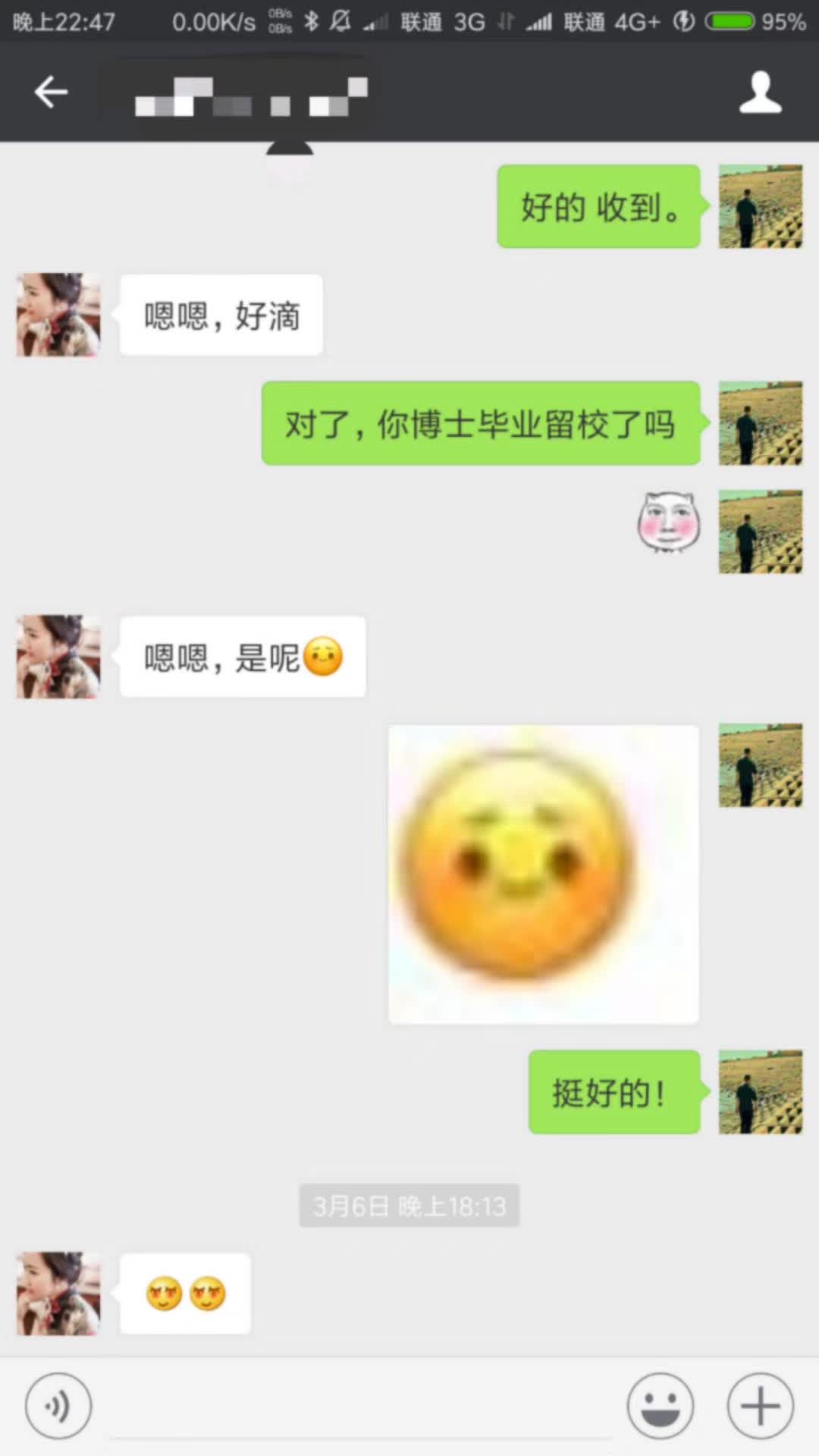
Task: Open the emoji sticker panel
Action: click(x=660, y=1405)
